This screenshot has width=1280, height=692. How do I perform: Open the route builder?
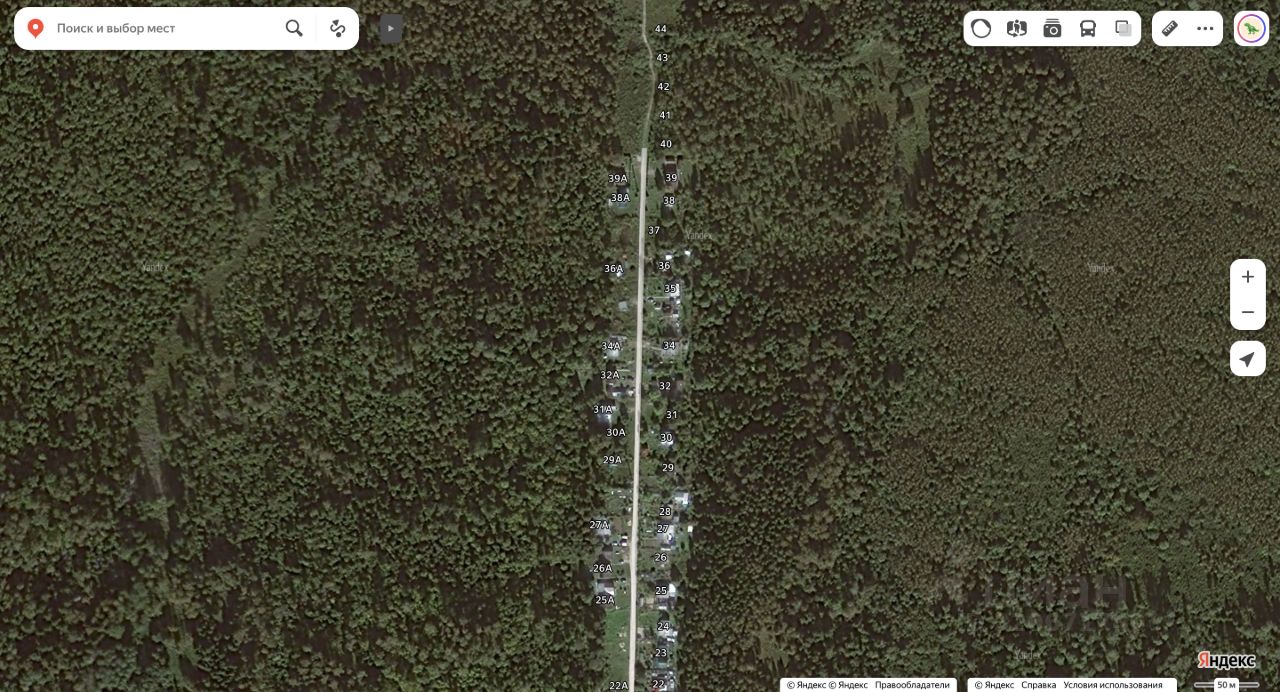pos(338,28)
